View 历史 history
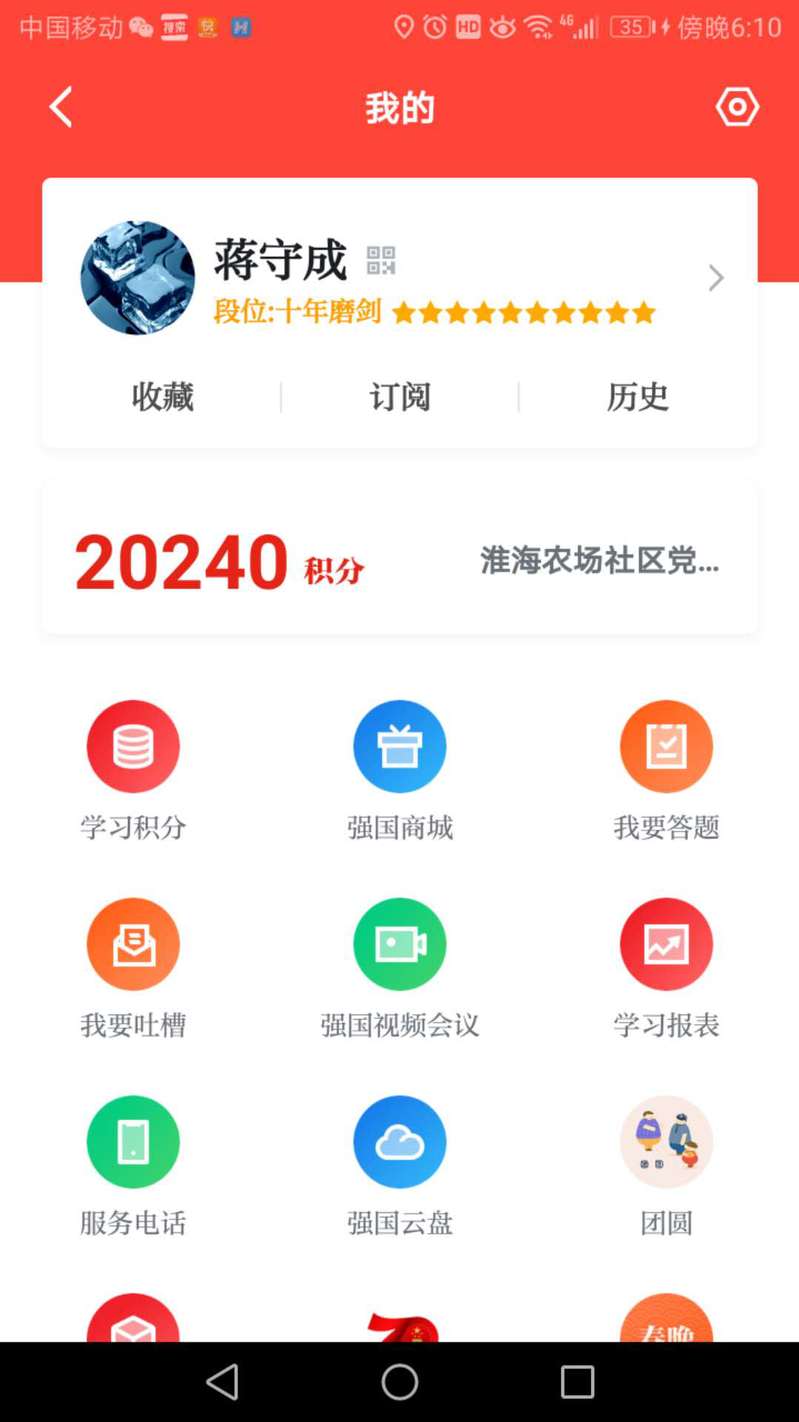799x1422 pixels. [x=637, y=397]
